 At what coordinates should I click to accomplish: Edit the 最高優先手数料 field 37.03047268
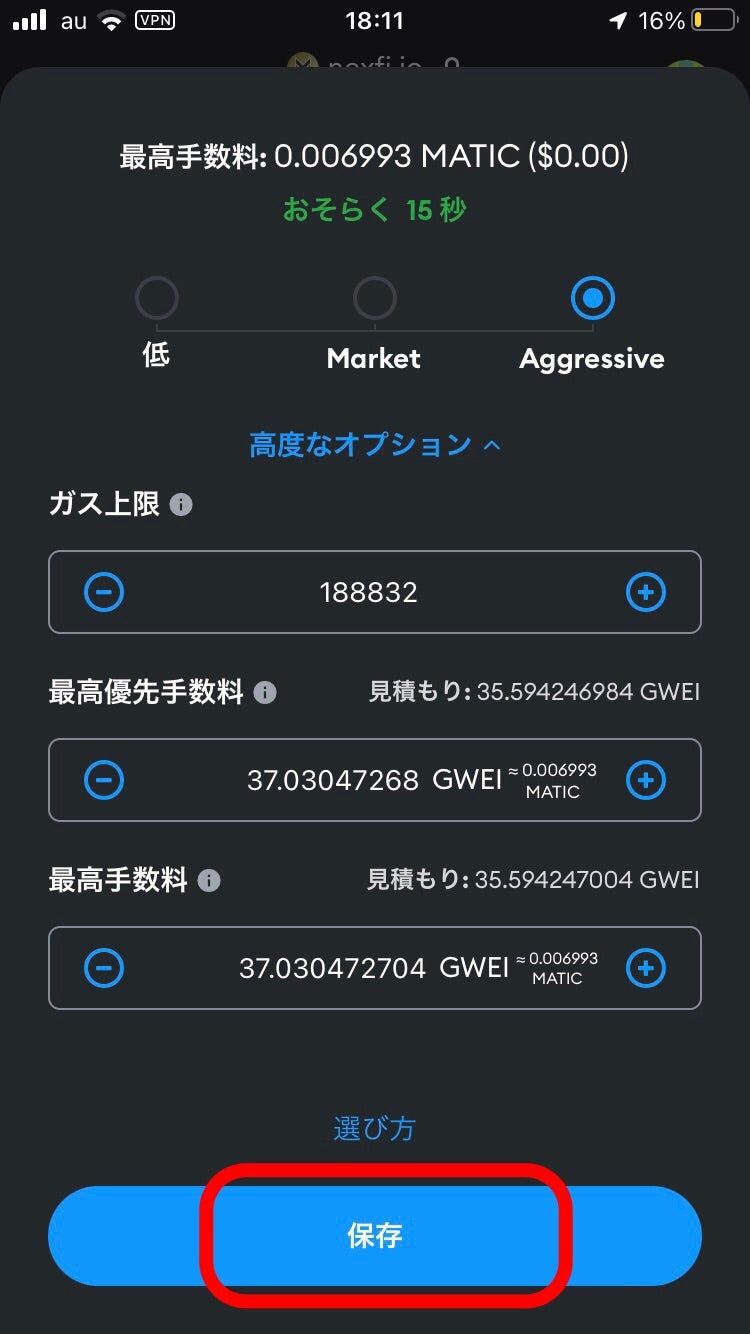332,781
